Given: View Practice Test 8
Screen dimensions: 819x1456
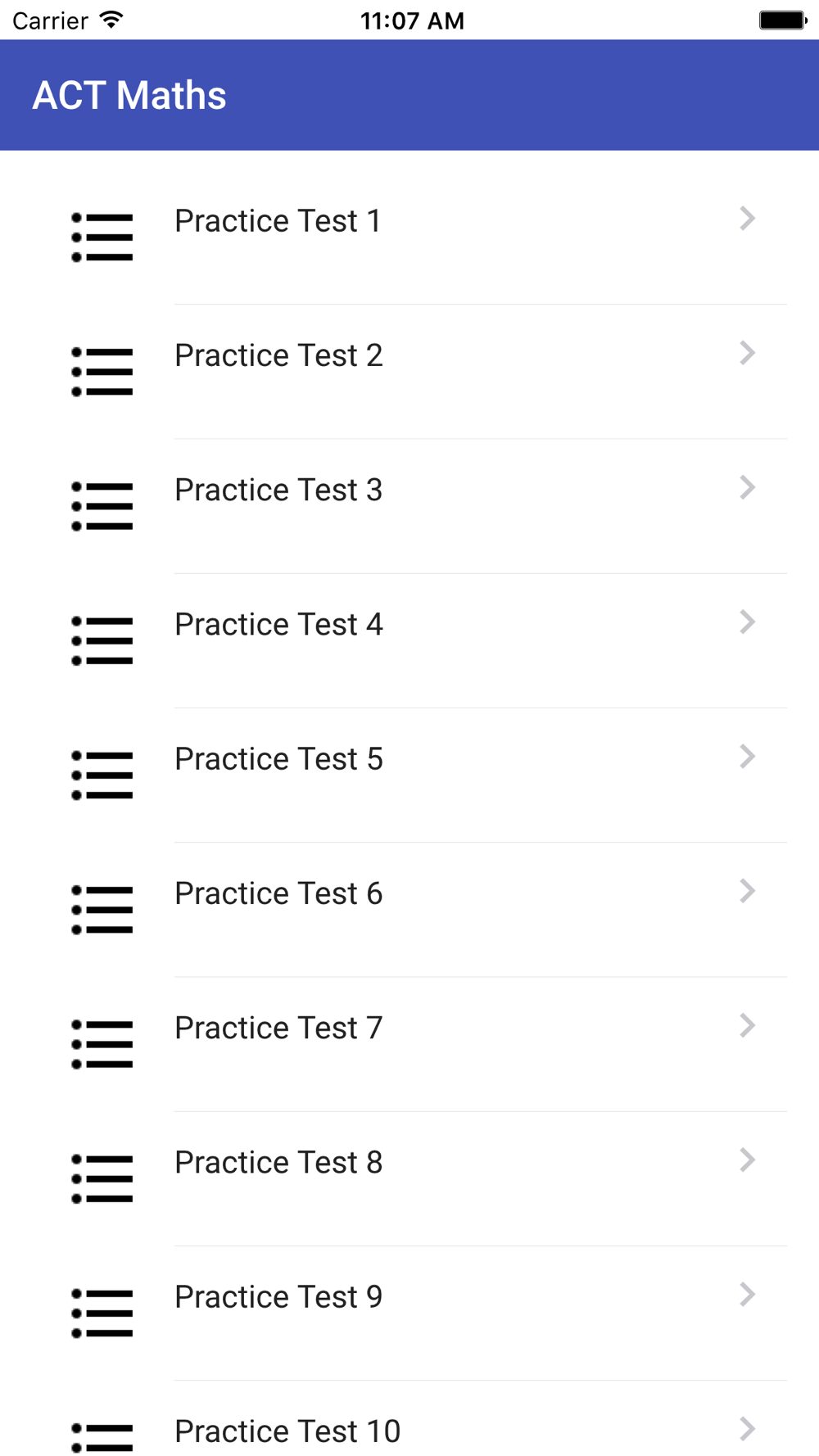Looking at the screenshot, I should [x=409, y=1178].
